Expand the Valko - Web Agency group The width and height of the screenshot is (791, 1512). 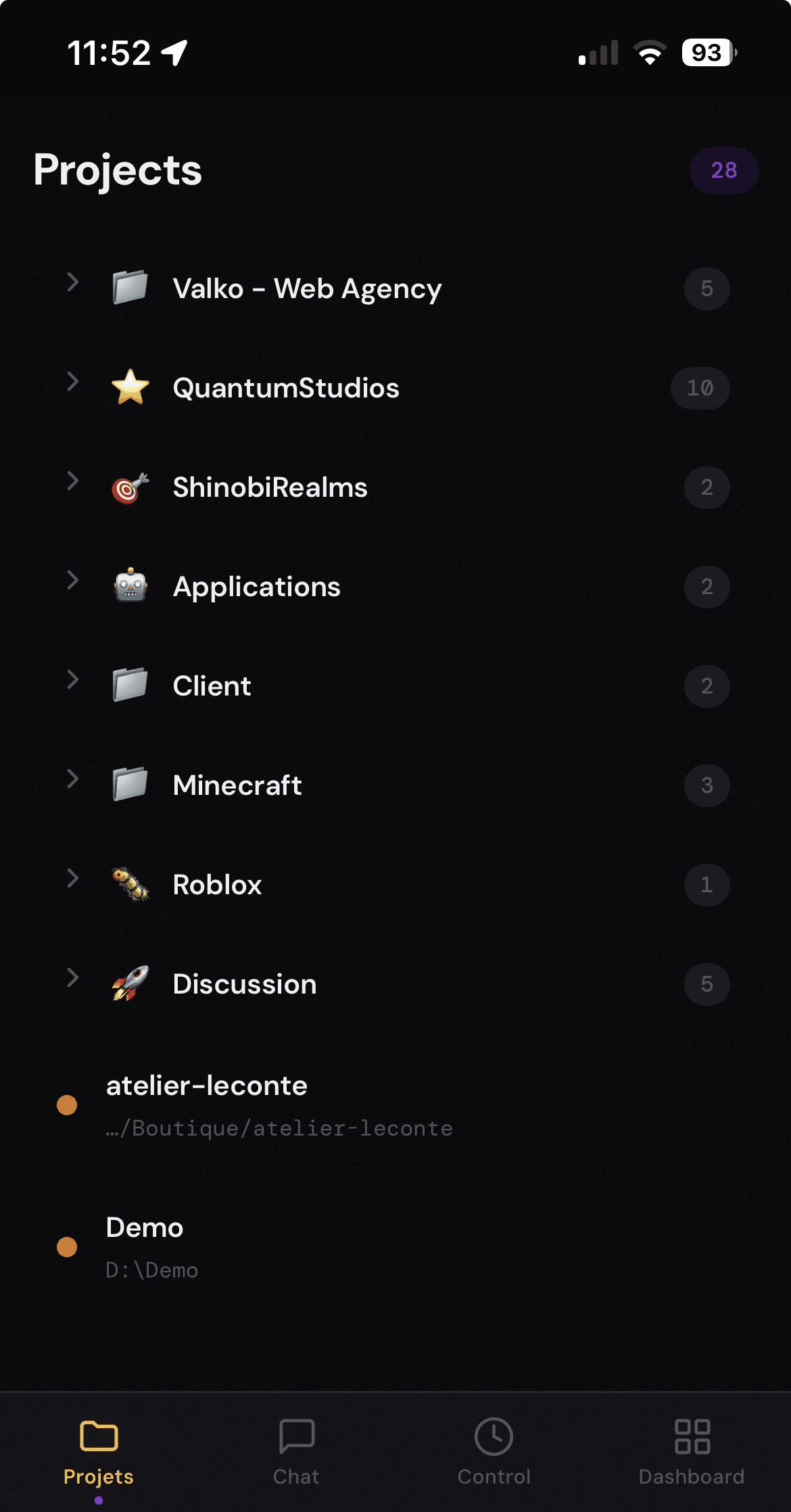73,283
